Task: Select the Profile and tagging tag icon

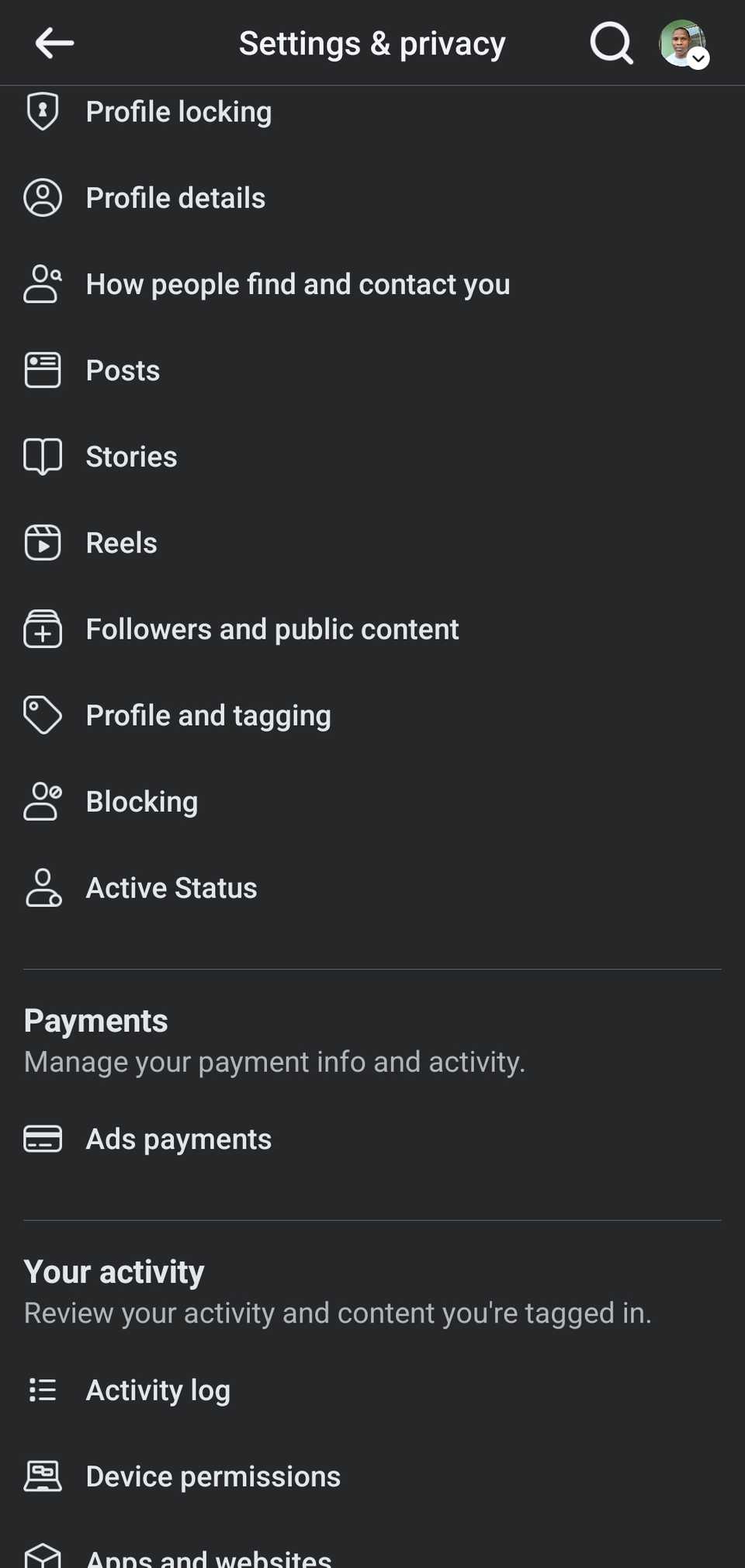Action: (x=43, y=715)
